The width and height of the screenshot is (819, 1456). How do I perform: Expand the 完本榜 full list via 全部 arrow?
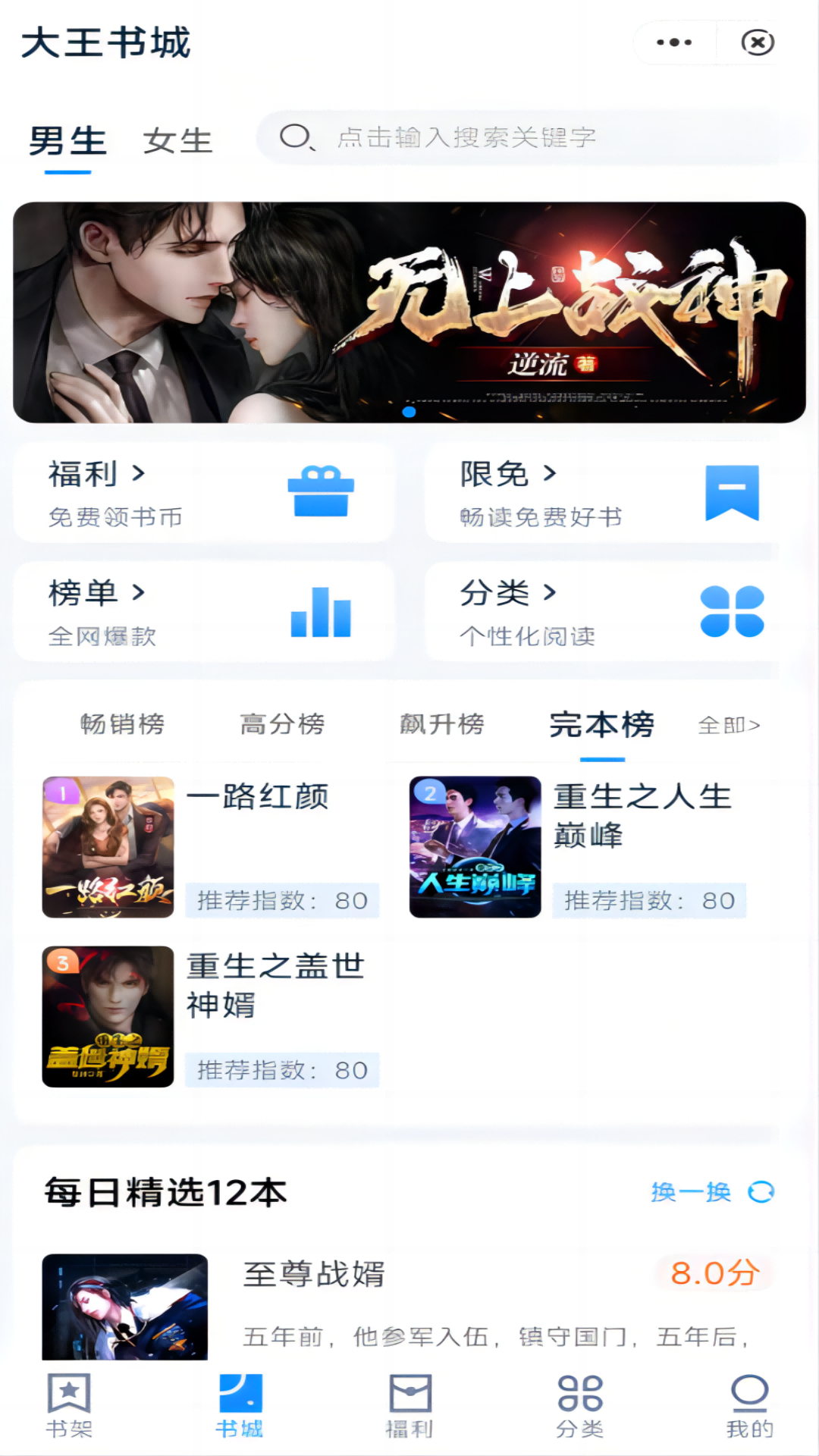click(730, 725)
